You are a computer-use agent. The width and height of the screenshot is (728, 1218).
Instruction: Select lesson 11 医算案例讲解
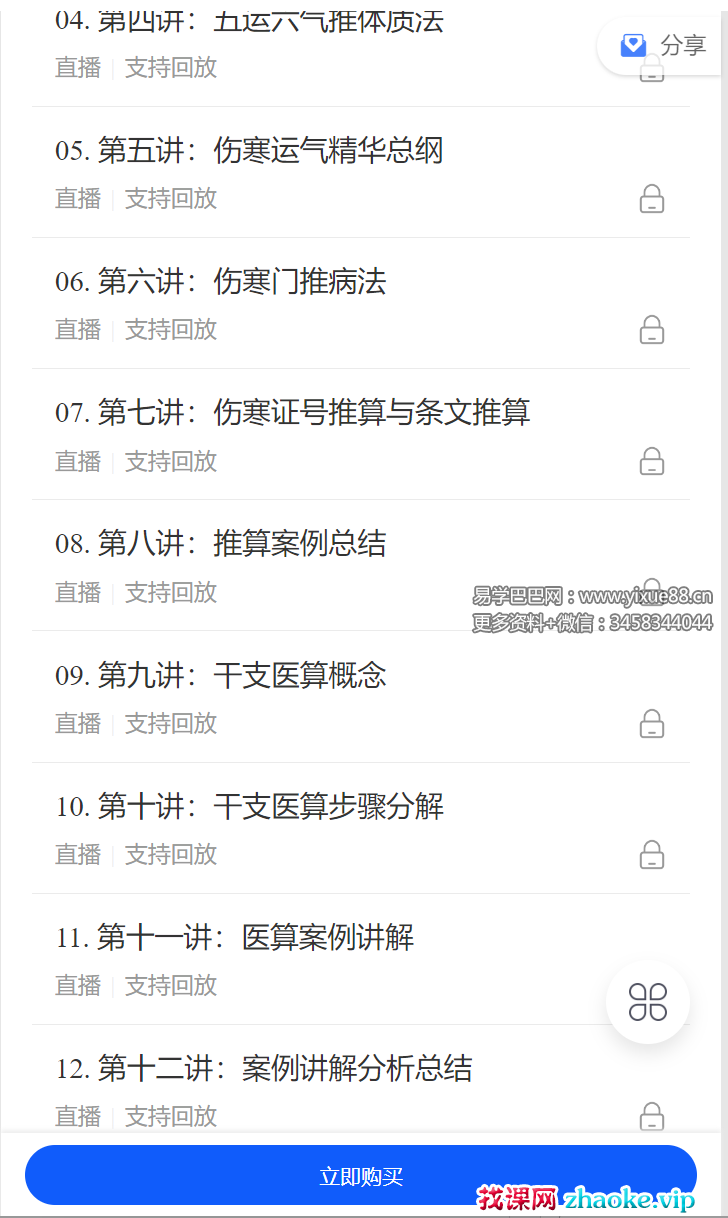pyautogui.click(x=235, y=938)
